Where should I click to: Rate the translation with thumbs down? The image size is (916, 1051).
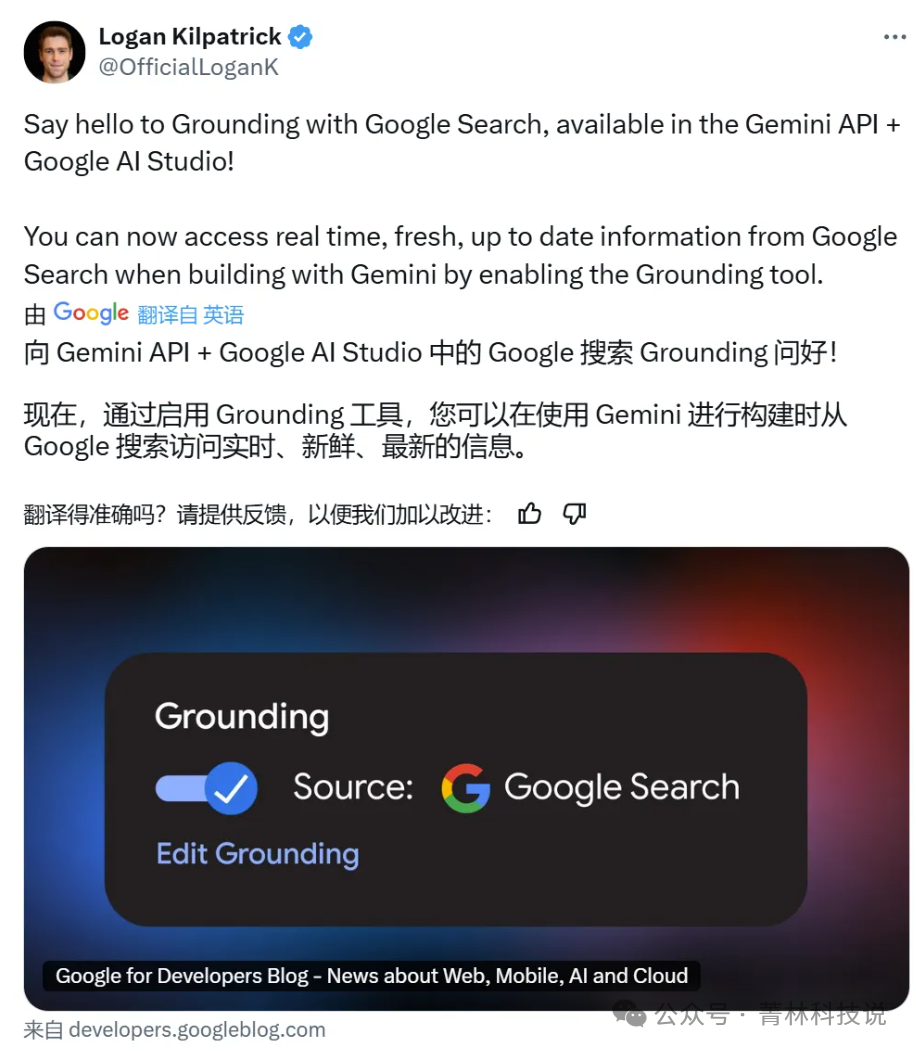(x=574, y=514)
